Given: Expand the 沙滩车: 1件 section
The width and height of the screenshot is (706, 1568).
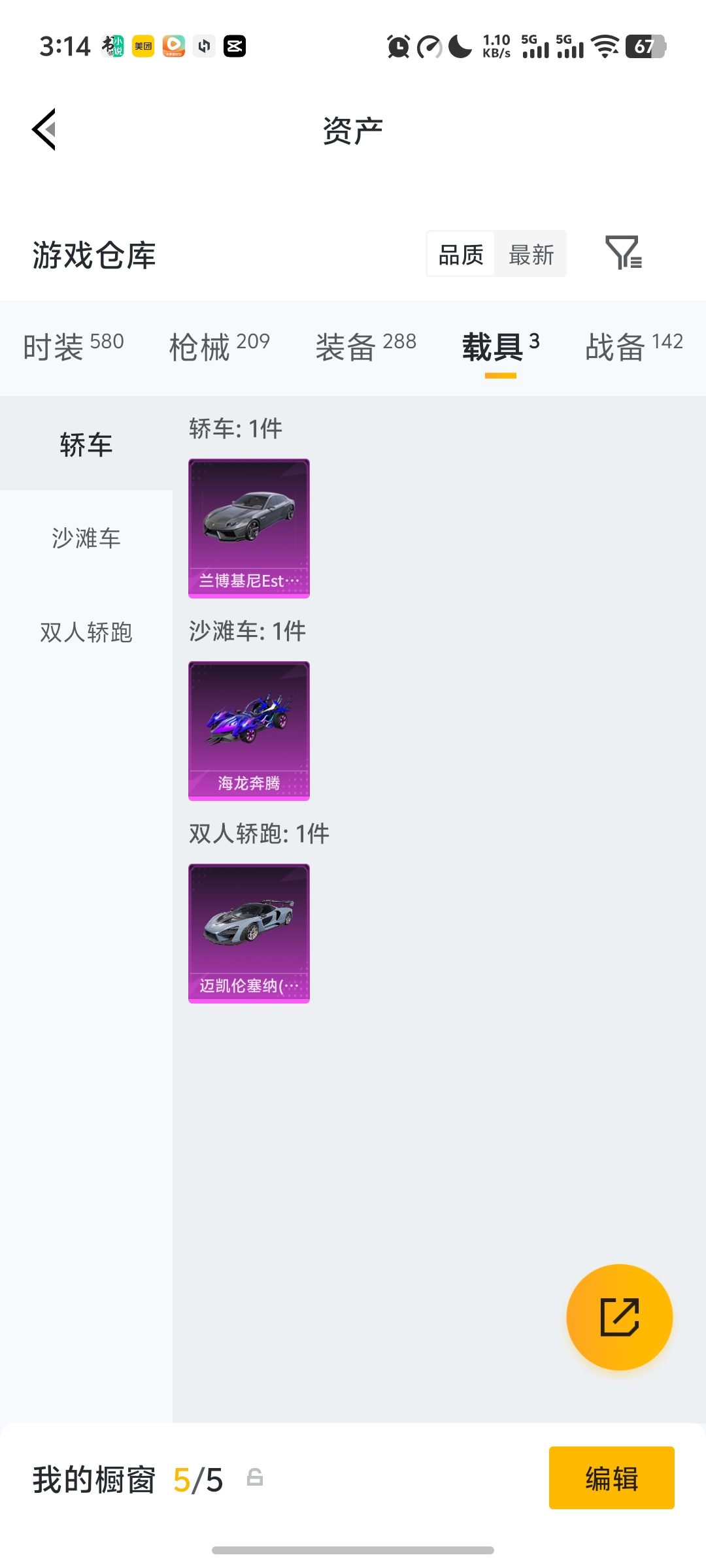Looking at the screenshot, I should click(247, 632).
